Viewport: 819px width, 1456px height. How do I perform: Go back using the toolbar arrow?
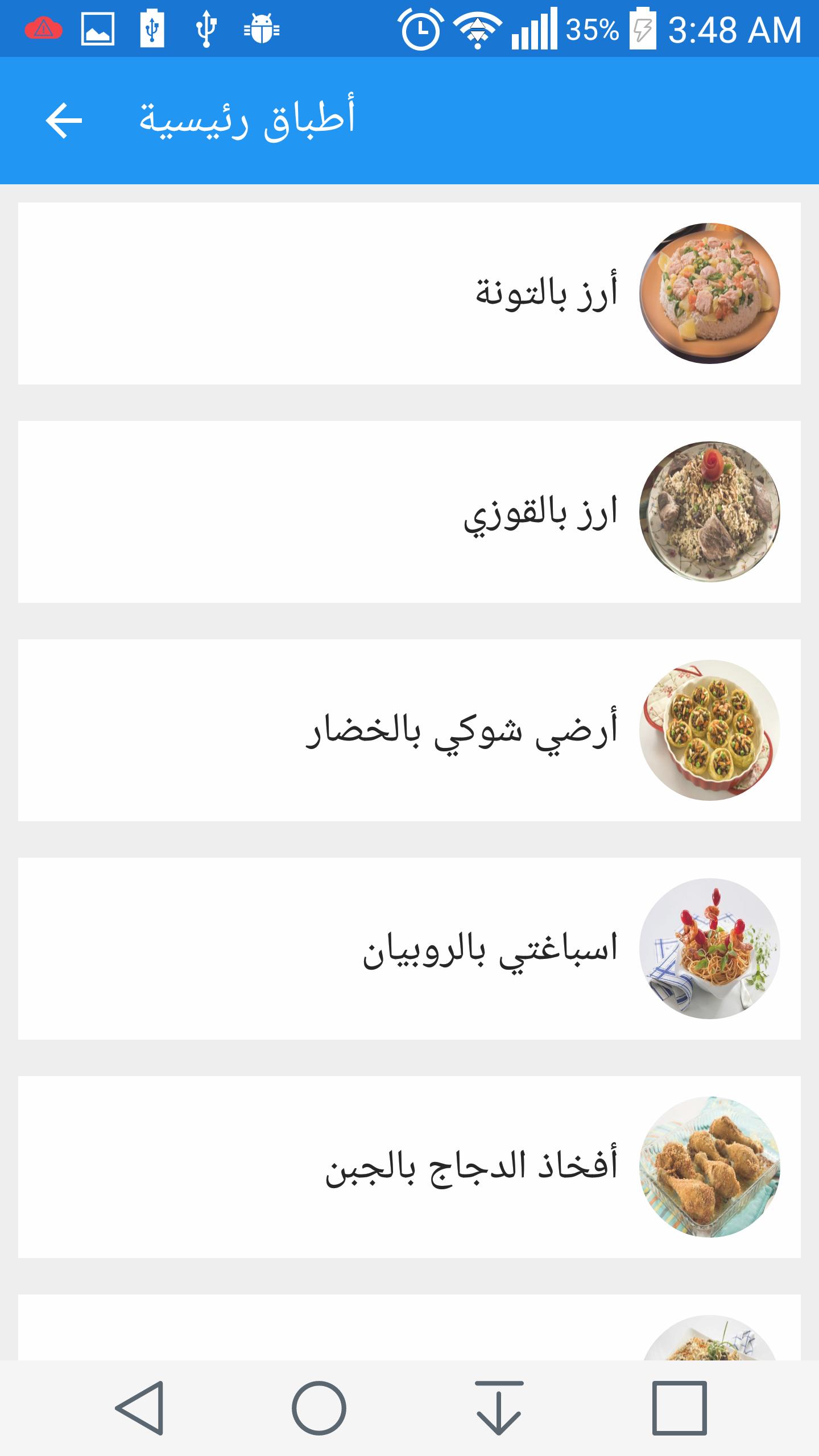[x=64, y=120]
